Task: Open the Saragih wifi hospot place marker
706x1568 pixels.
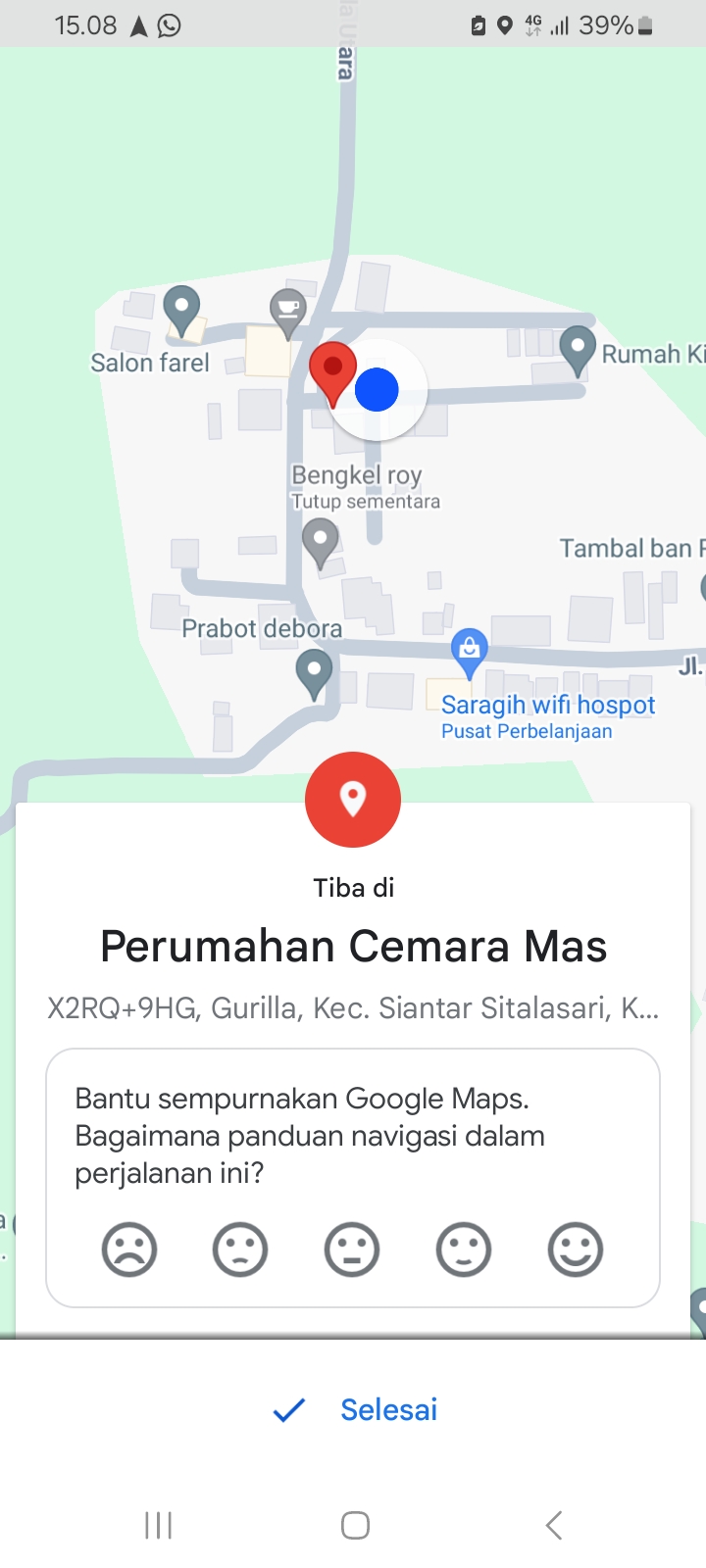Action: tap(470, 651)
